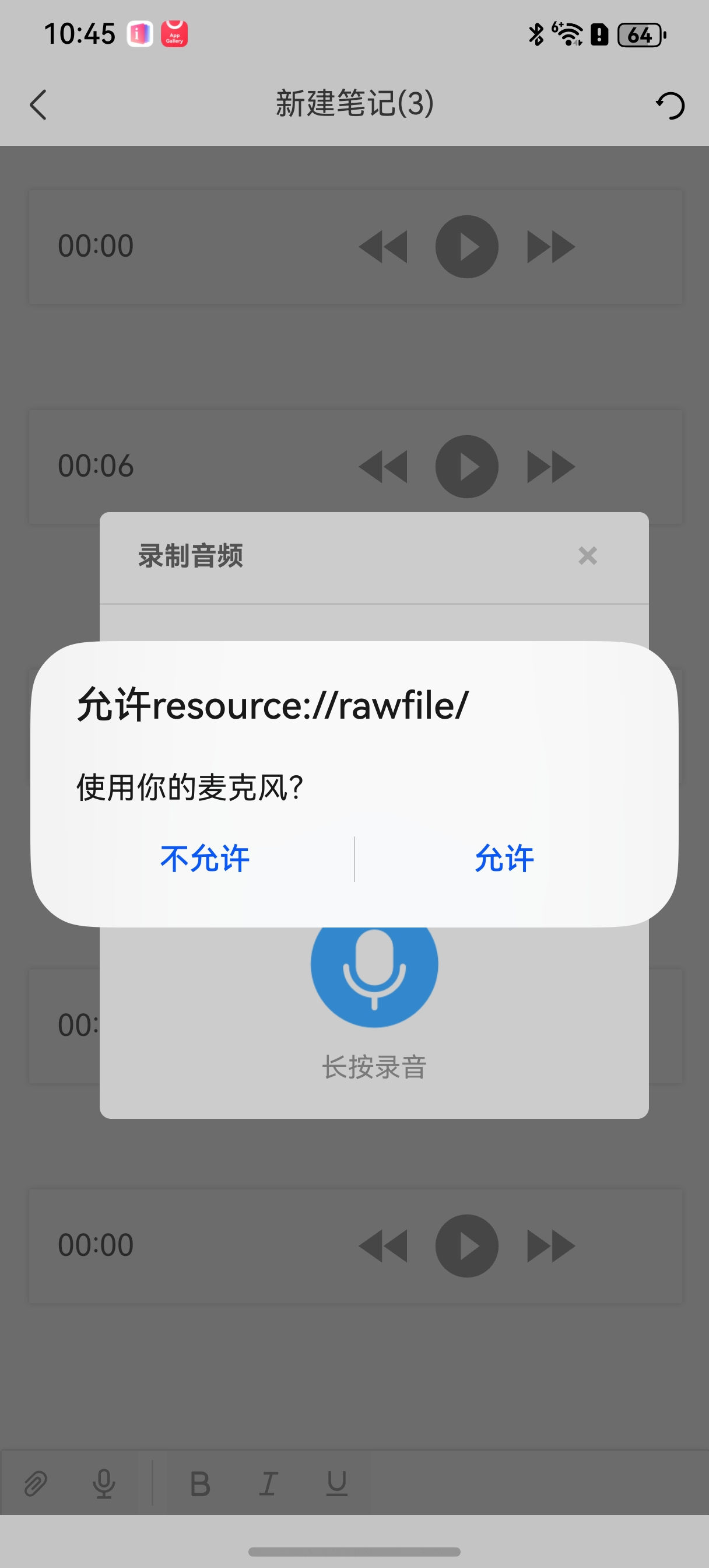Play the 00:06 audio clip
Screen dimensions: 709x1568
tap(467, 467)
